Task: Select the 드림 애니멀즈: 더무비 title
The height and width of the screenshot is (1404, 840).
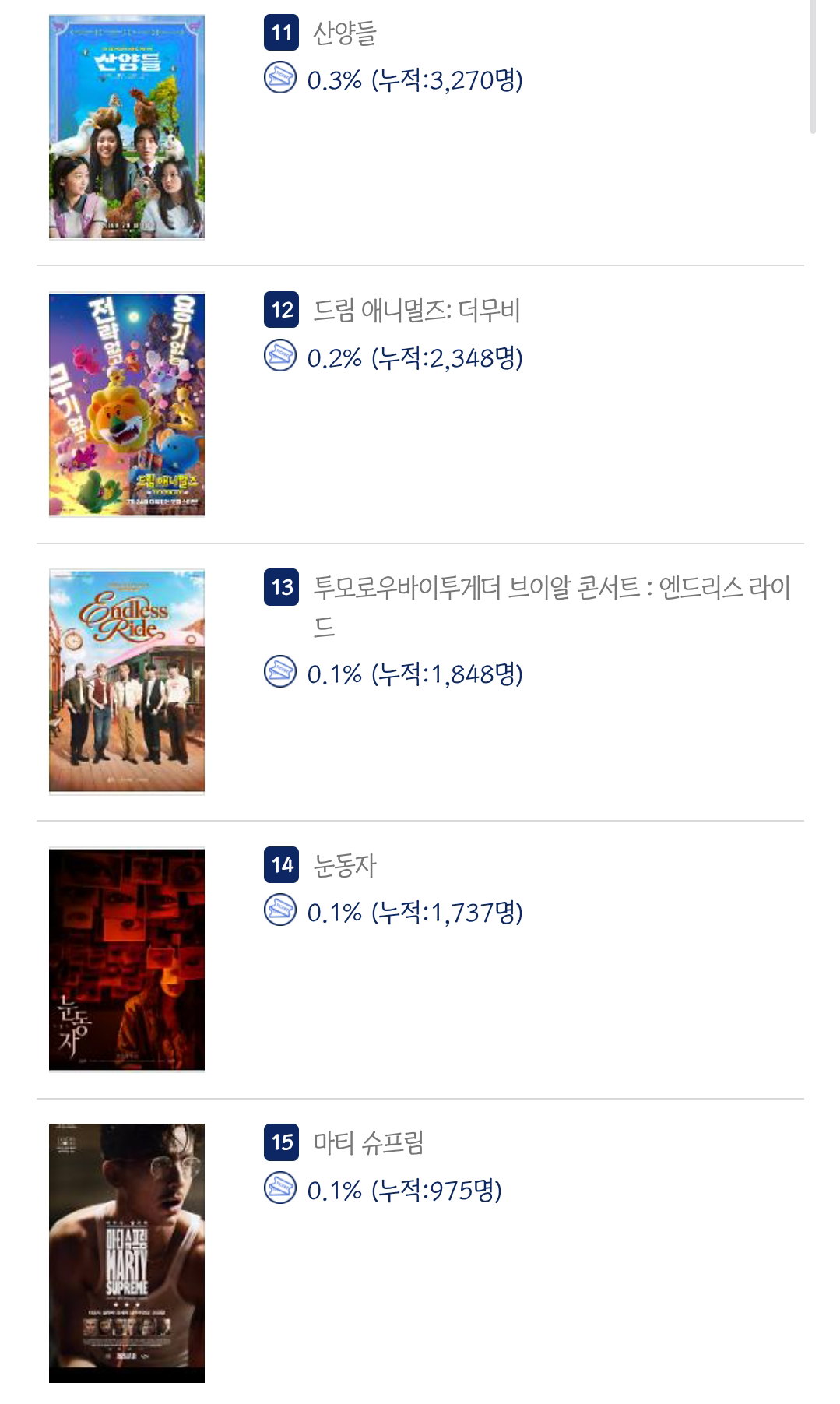Action: [416, 311]
